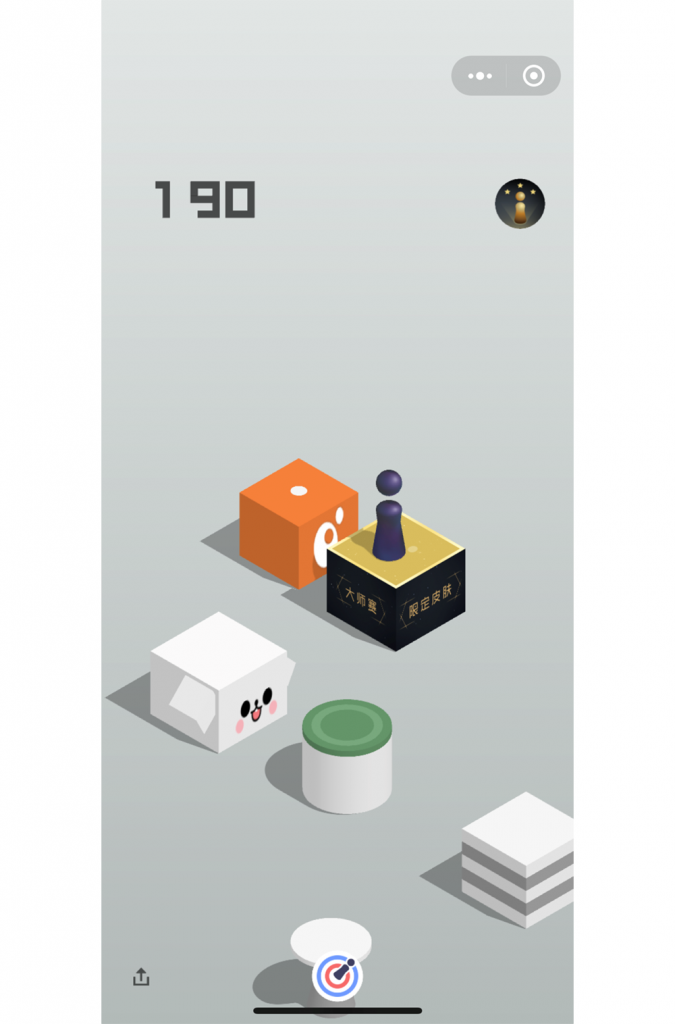The height and width of the screenshot is (1024, 675).
Task: Open the mini program more options menu
Action: click(480, 76)
